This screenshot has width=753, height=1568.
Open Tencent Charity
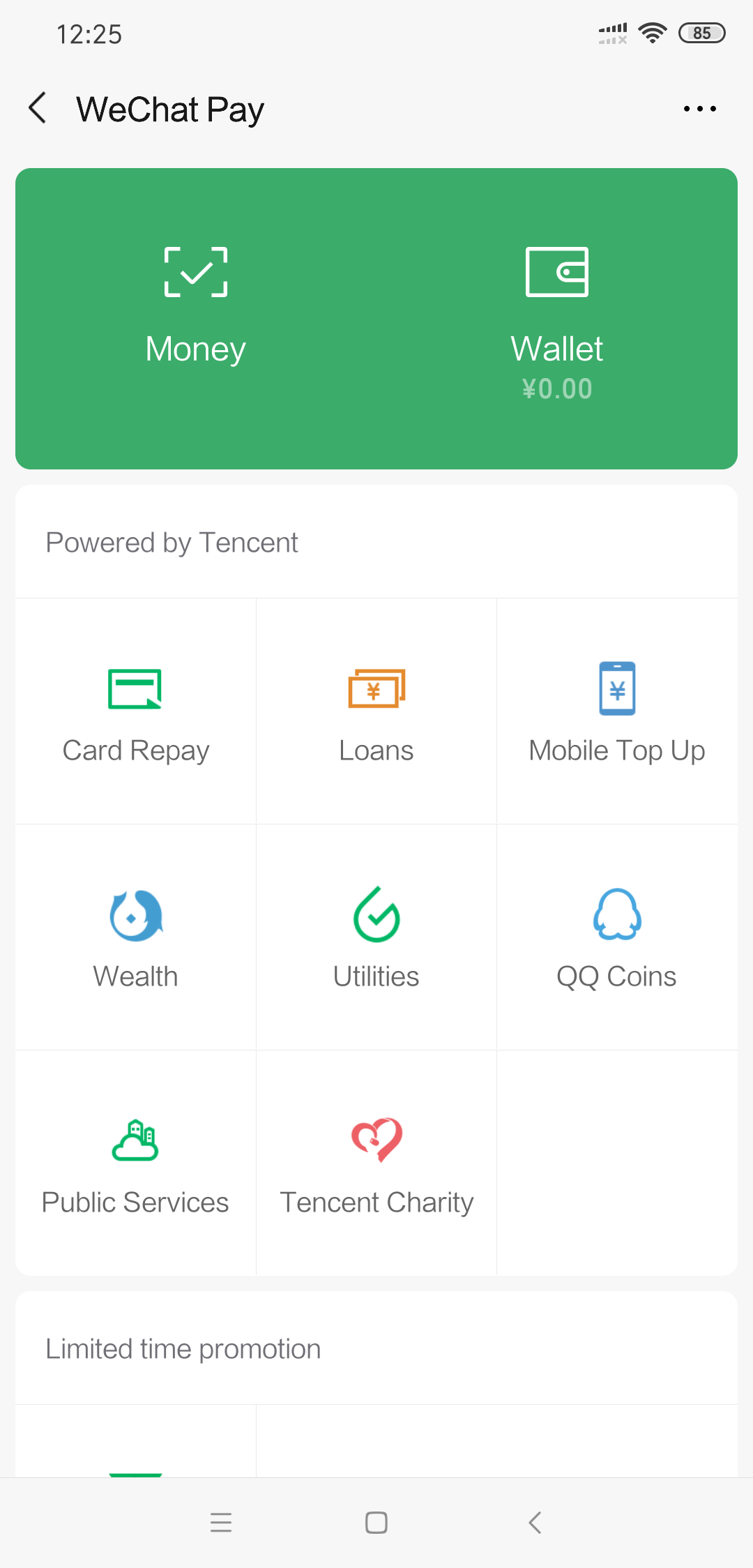click(376, 1163)
